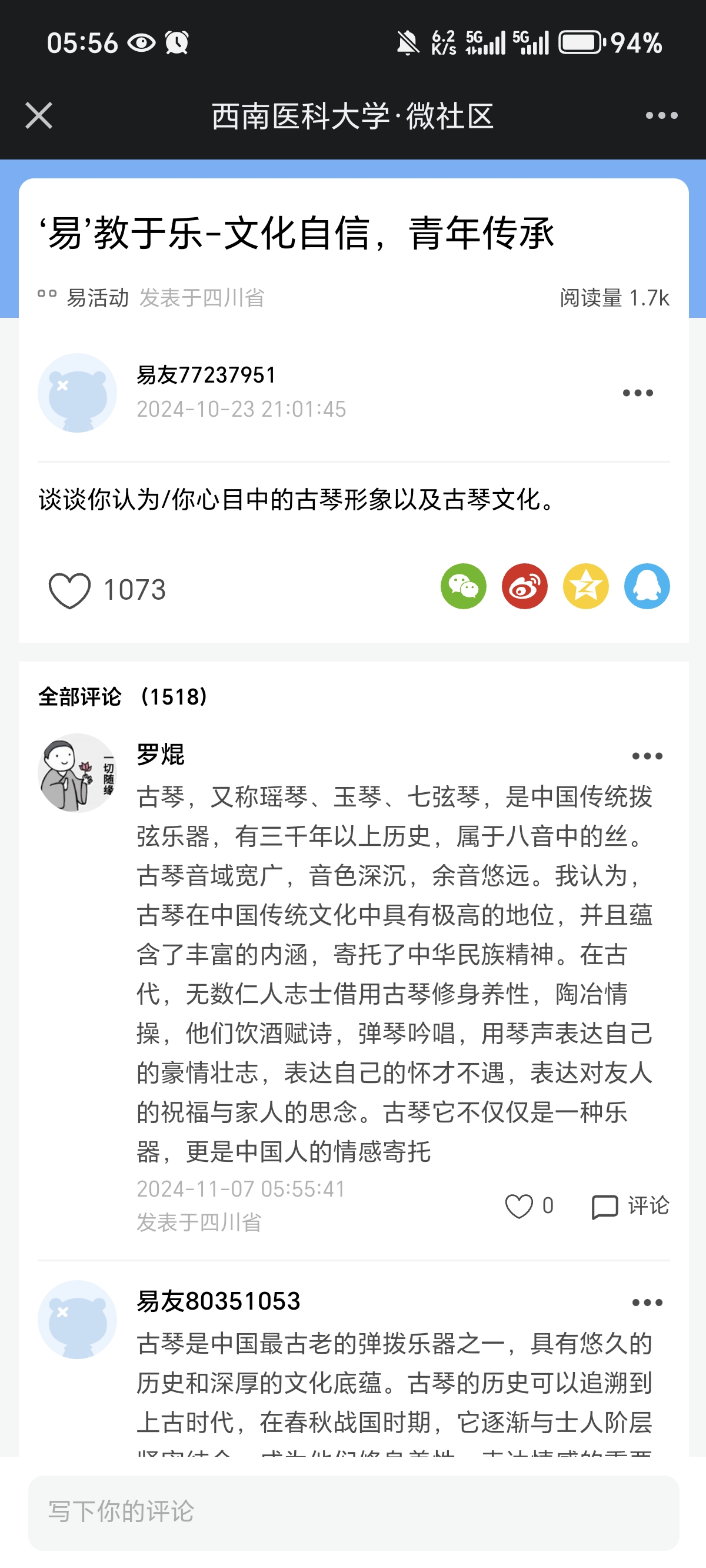Share post to QQ

coord(647,586)
